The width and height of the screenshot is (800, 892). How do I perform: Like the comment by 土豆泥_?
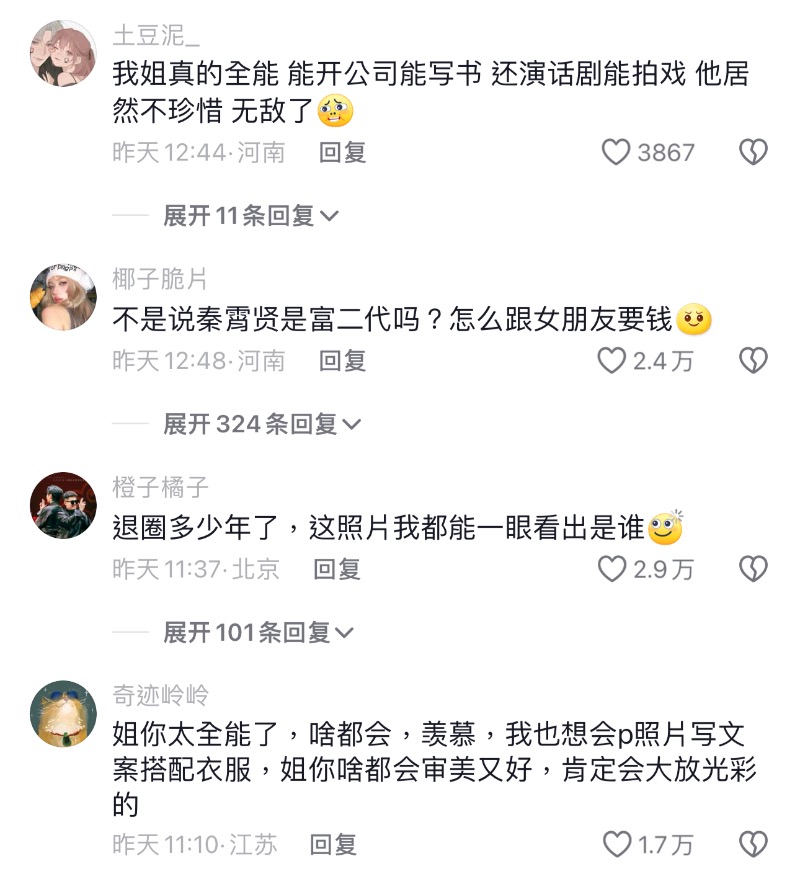[x=615, y=152]
